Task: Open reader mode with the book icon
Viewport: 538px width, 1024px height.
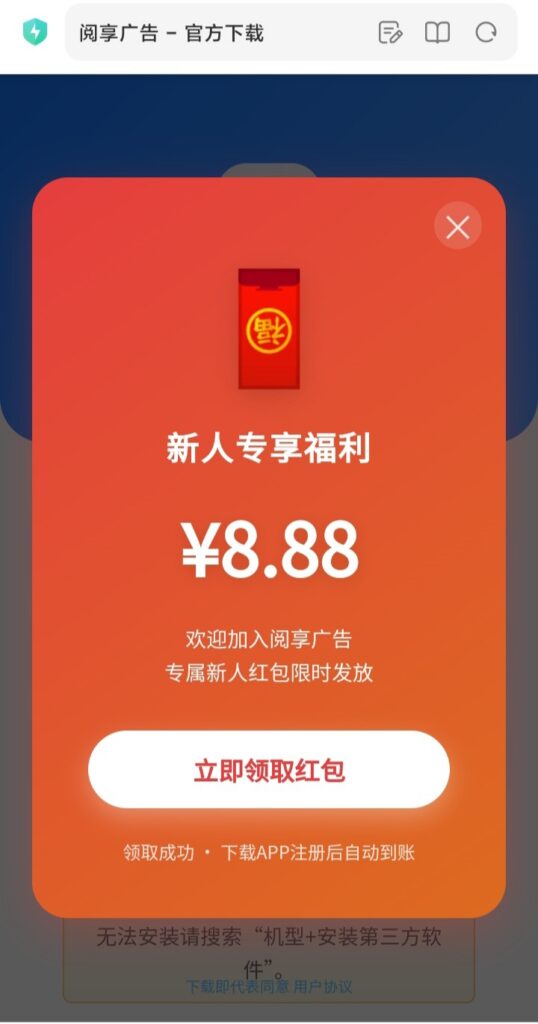Action: 437,33
